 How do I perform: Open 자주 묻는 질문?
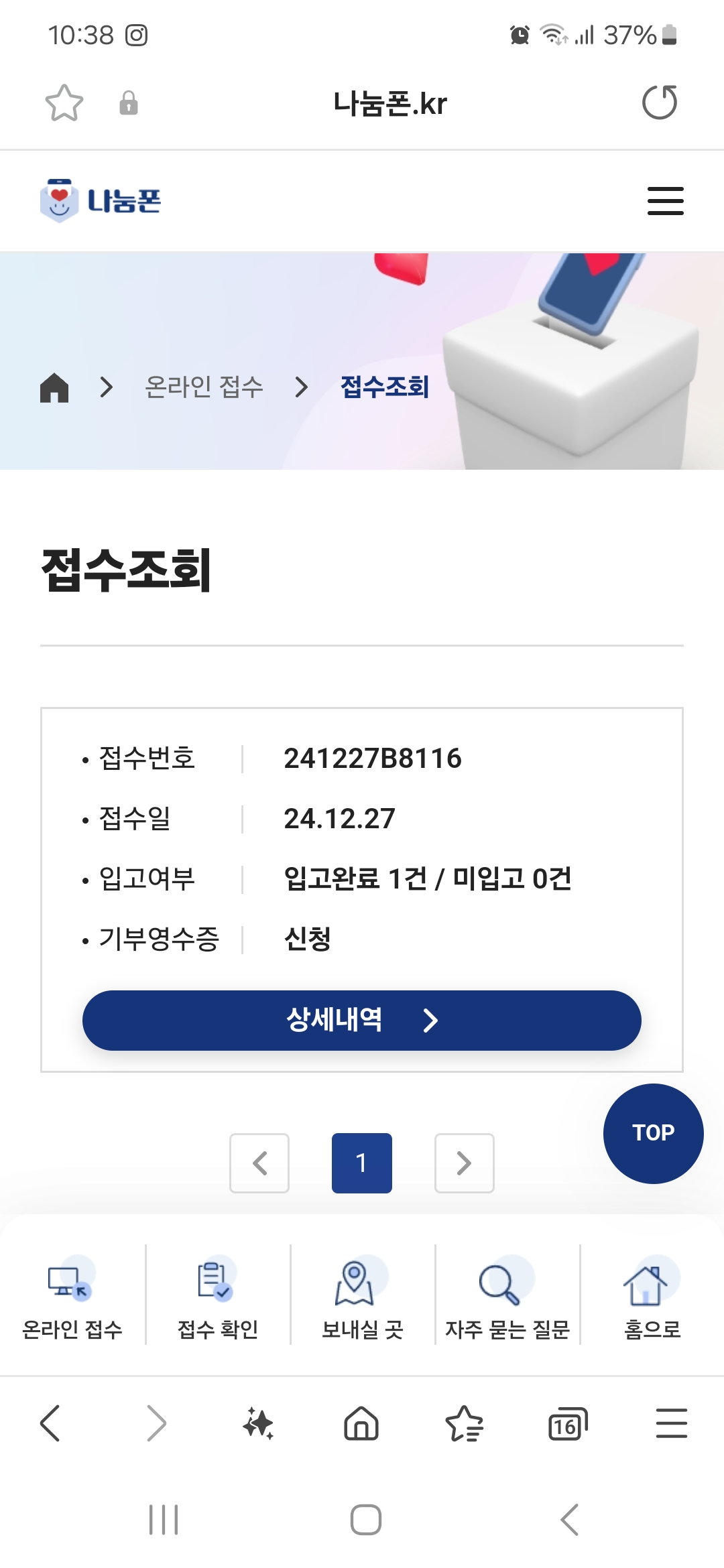coord(507,1297)
